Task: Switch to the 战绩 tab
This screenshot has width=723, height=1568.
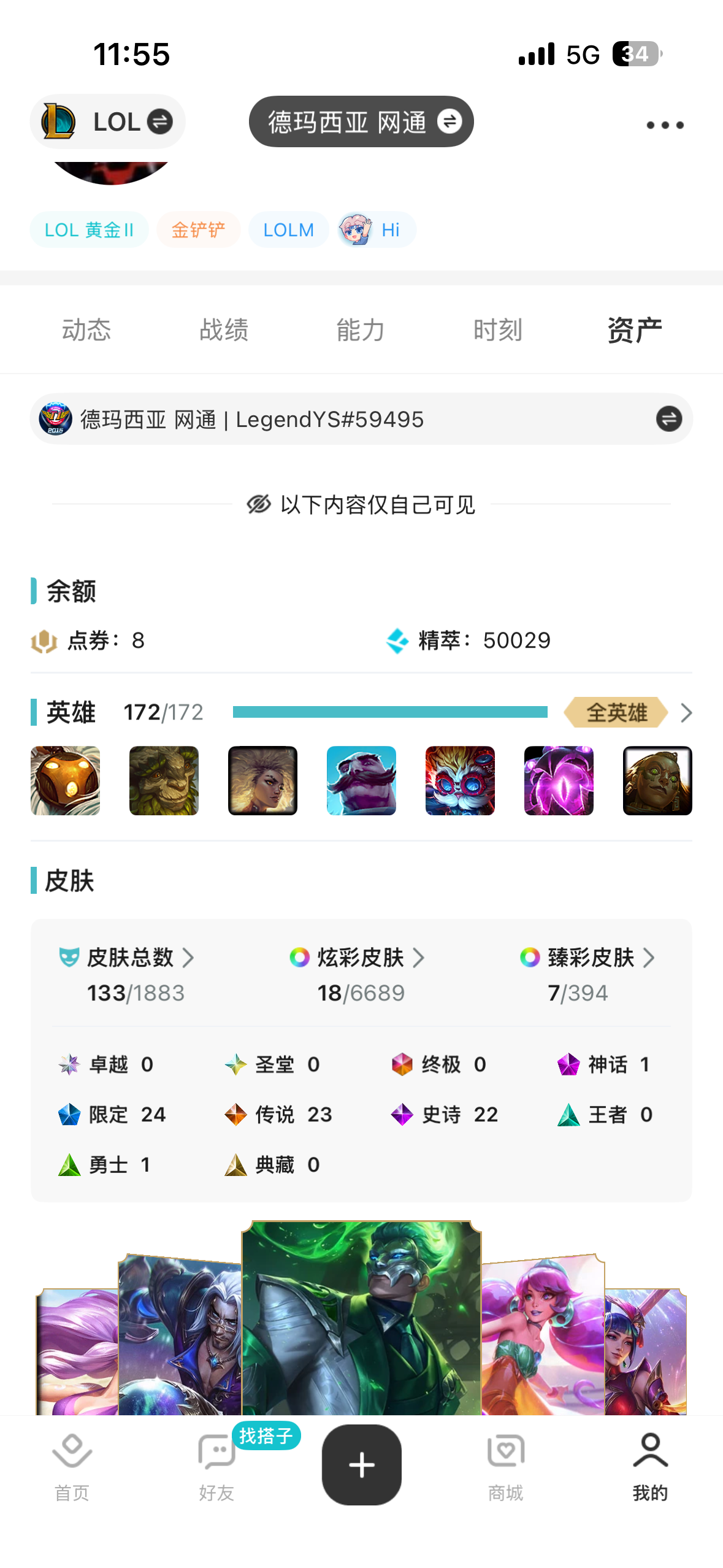Action: 224,330
